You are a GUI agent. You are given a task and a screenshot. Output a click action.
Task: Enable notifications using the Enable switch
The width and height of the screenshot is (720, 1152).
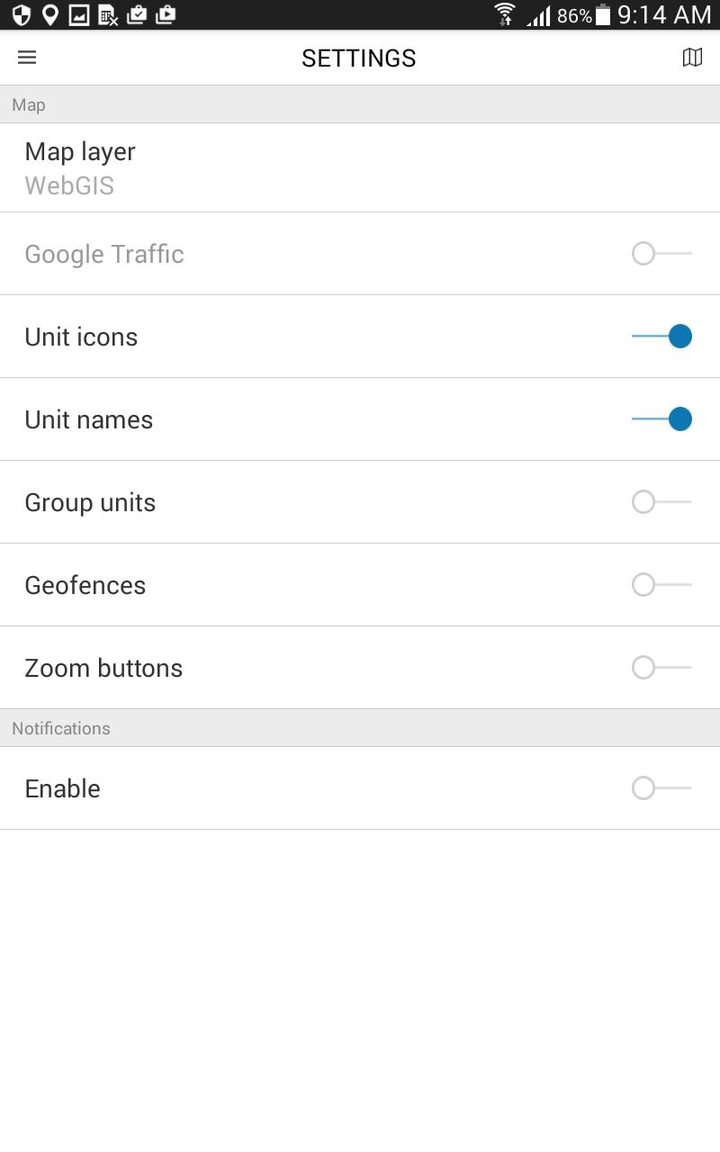coord(662,788)
